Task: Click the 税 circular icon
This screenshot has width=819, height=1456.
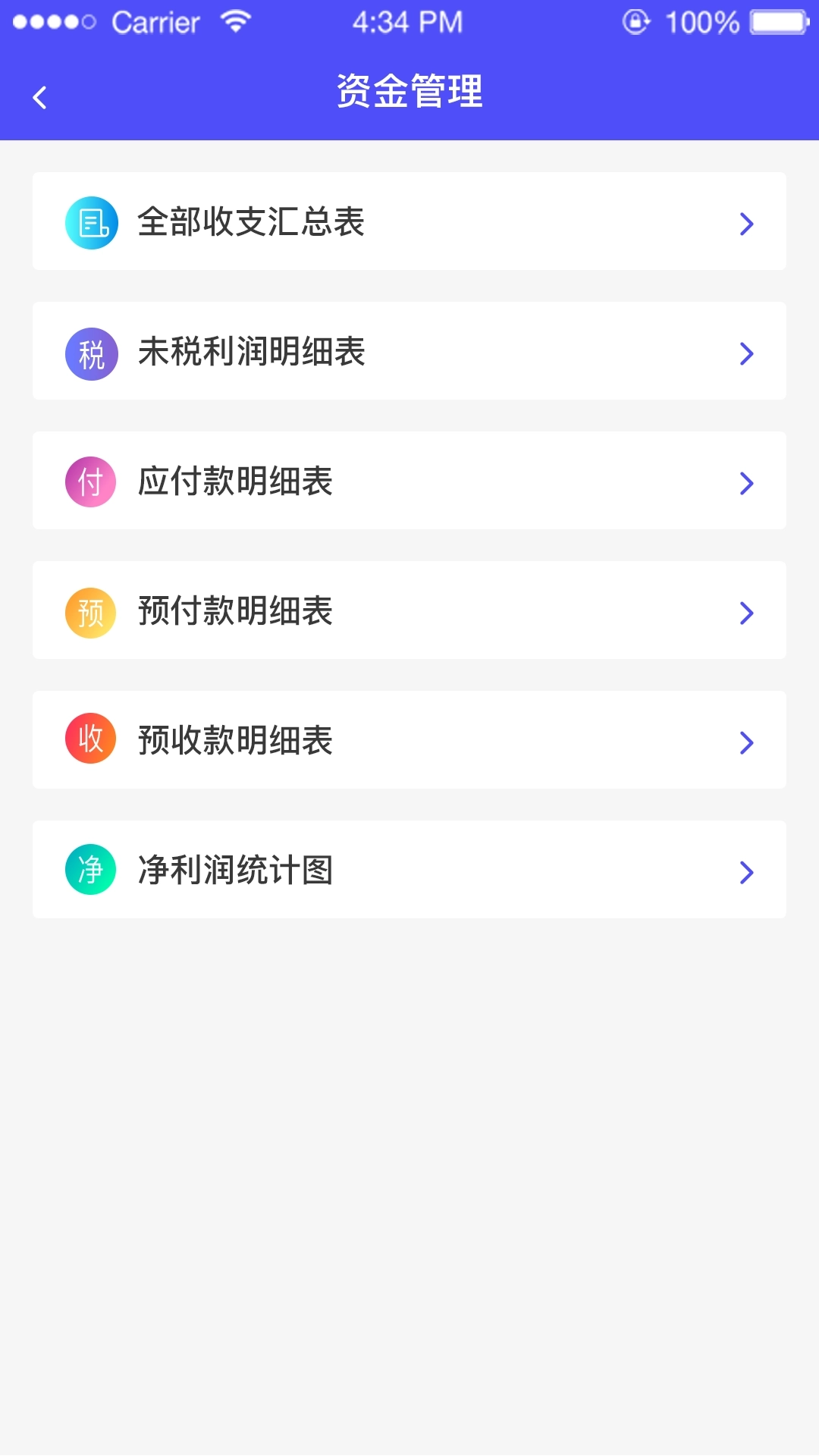Action: coord(90,352)
